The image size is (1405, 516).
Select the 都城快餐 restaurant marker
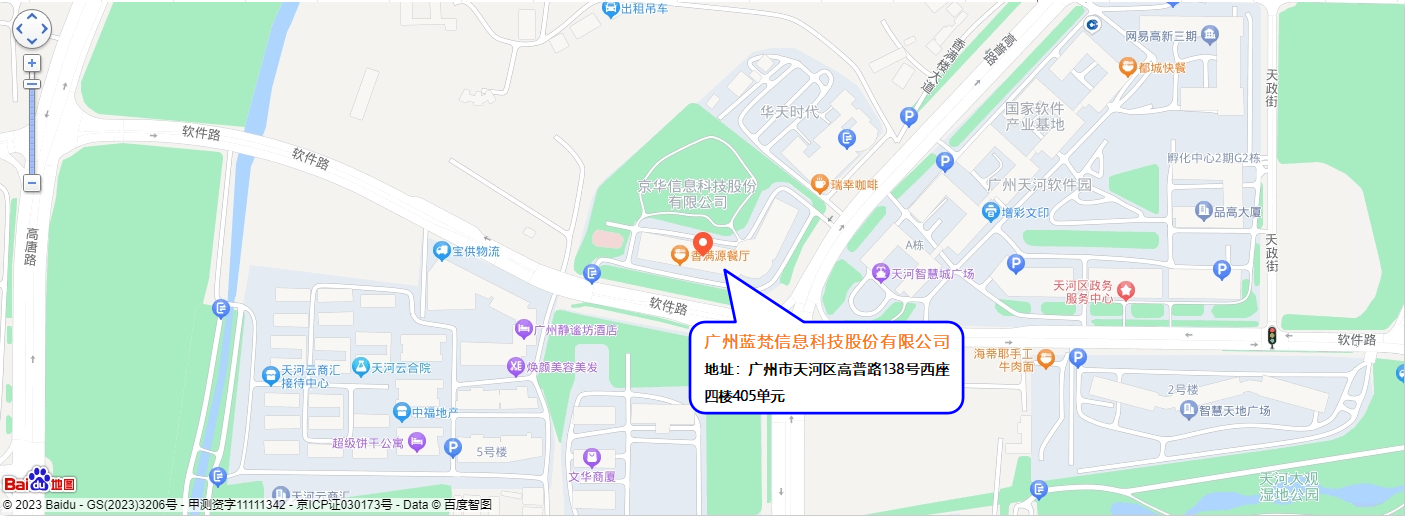click(1127, 67)
